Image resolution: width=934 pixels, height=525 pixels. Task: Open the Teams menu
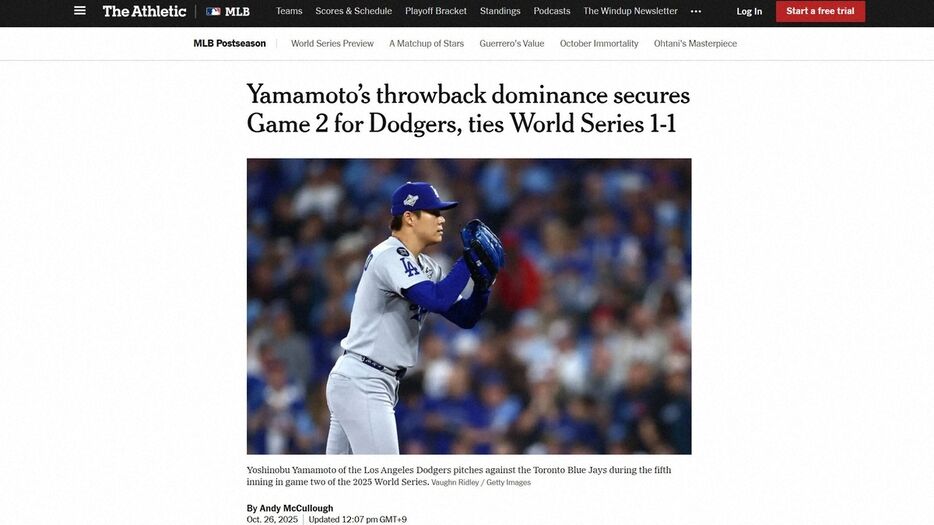click(289, 11)
